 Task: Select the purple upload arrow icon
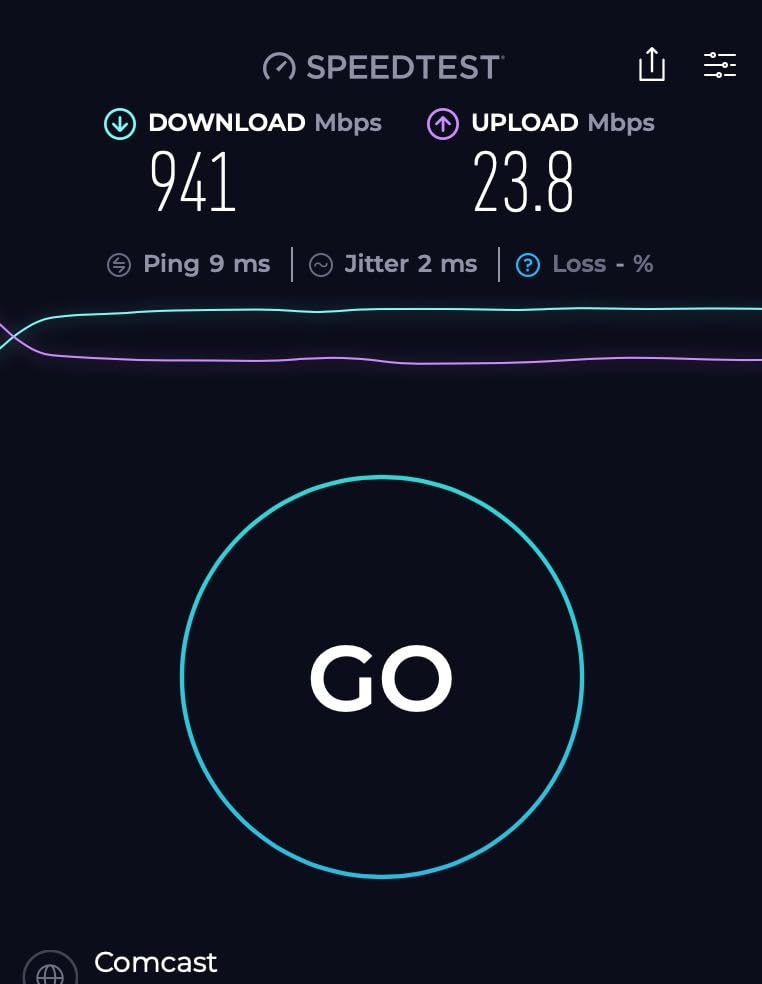(x=442, y=124)
